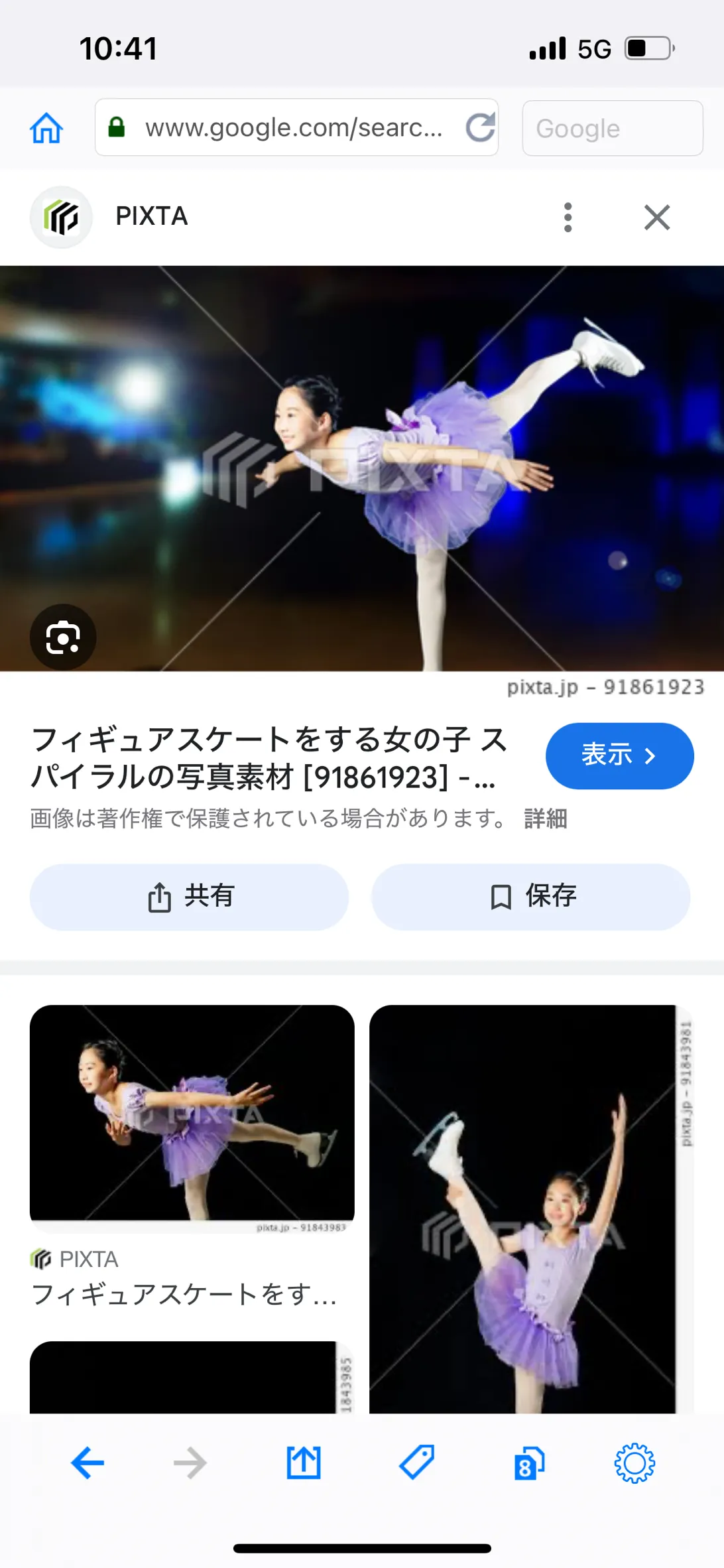Close the PIXTA image preview
The image size is (724, 1568).
click(x=656, y=217)
